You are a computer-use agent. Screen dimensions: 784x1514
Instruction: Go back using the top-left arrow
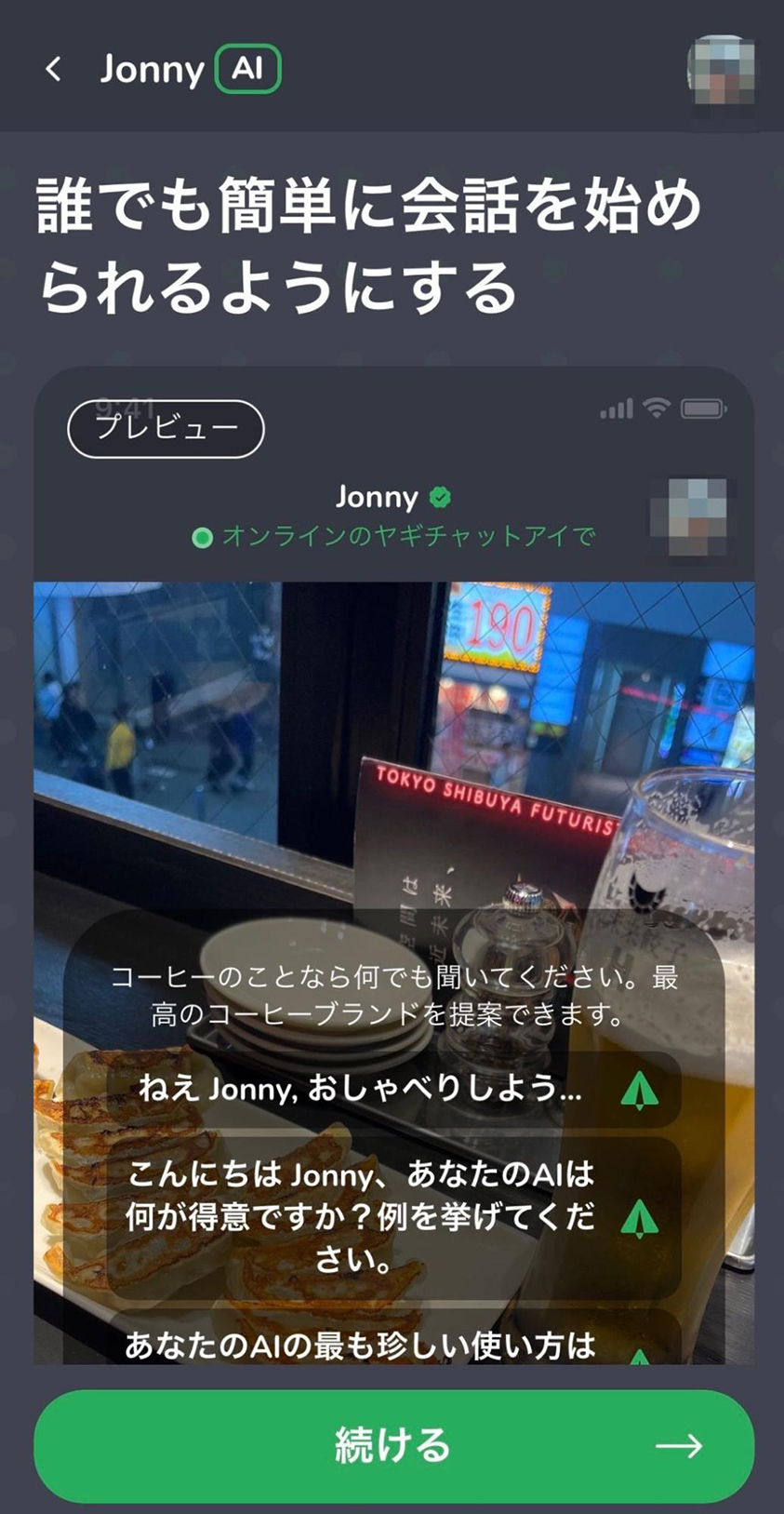(x=54, y=69)
